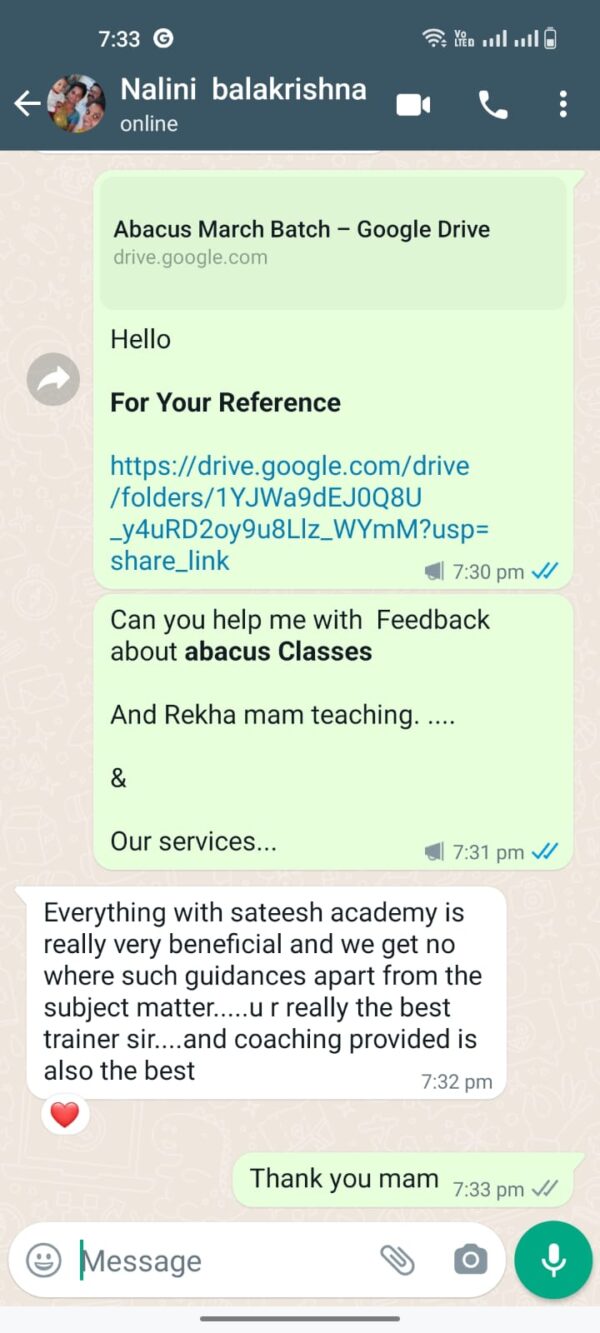Start a video call with Nalini
The image size is (600, 1333).
pyautogui.click(x=413, y=104)
